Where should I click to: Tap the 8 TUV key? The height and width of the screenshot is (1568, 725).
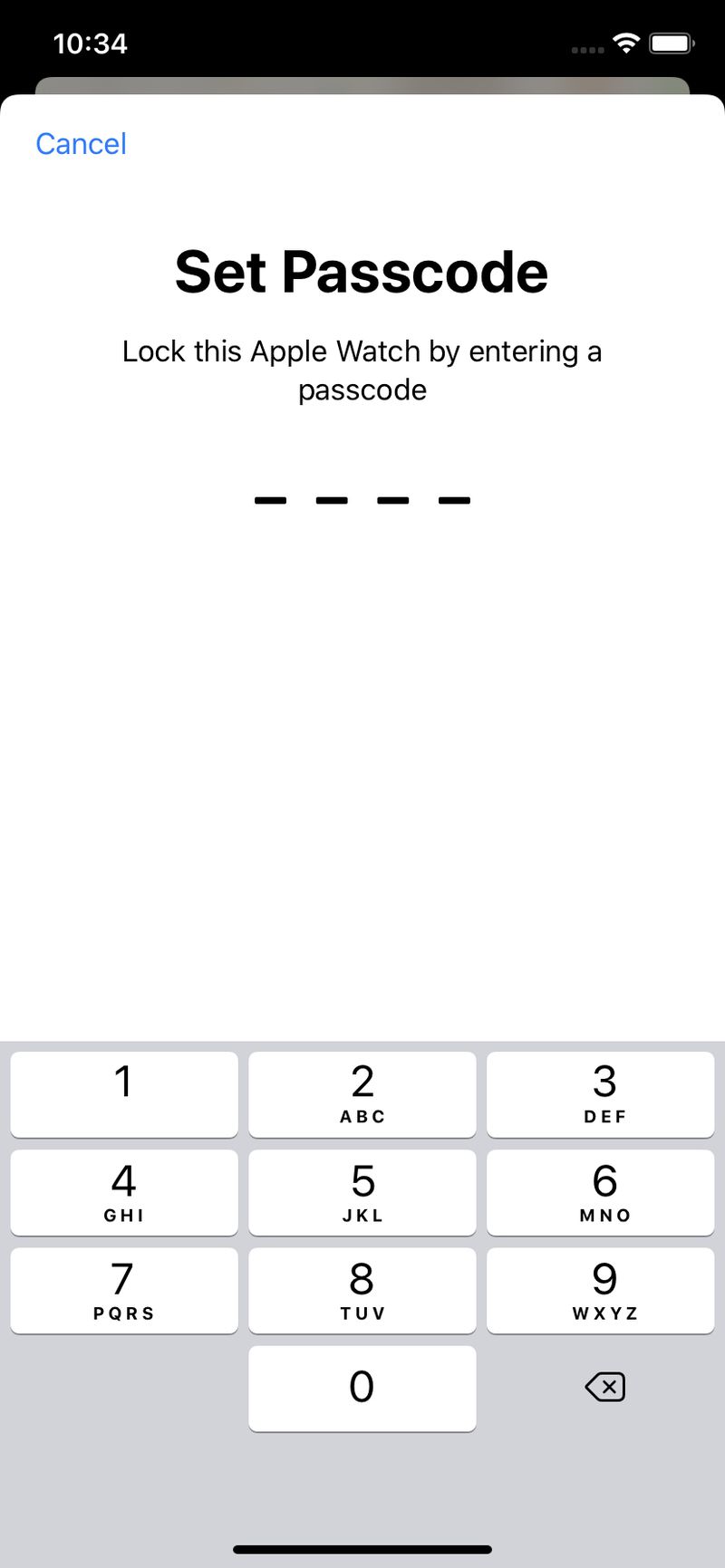pyautogui.click(x=362, y=1290)
